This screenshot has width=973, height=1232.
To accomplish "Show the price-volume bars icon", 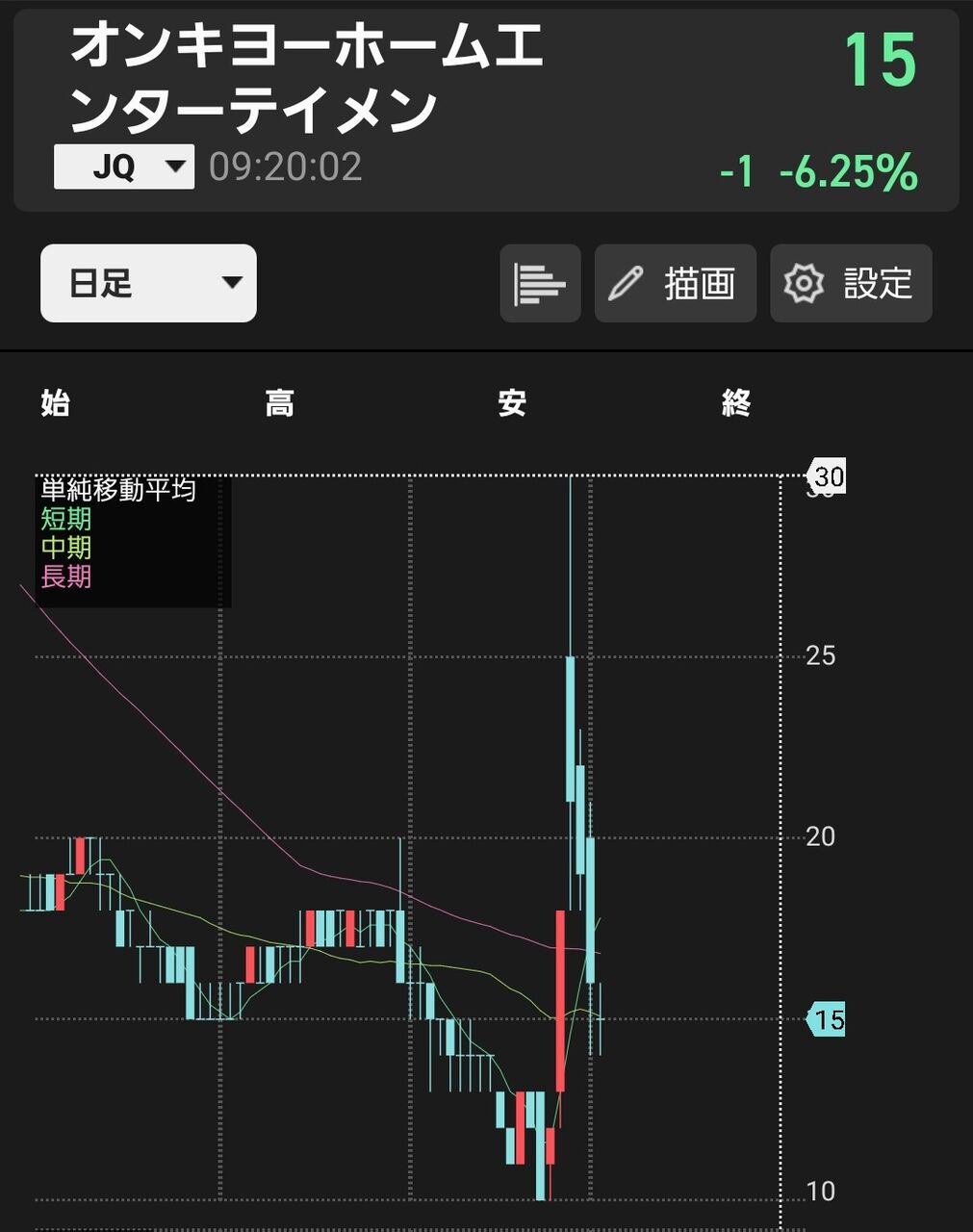I will tap(540, 283).
